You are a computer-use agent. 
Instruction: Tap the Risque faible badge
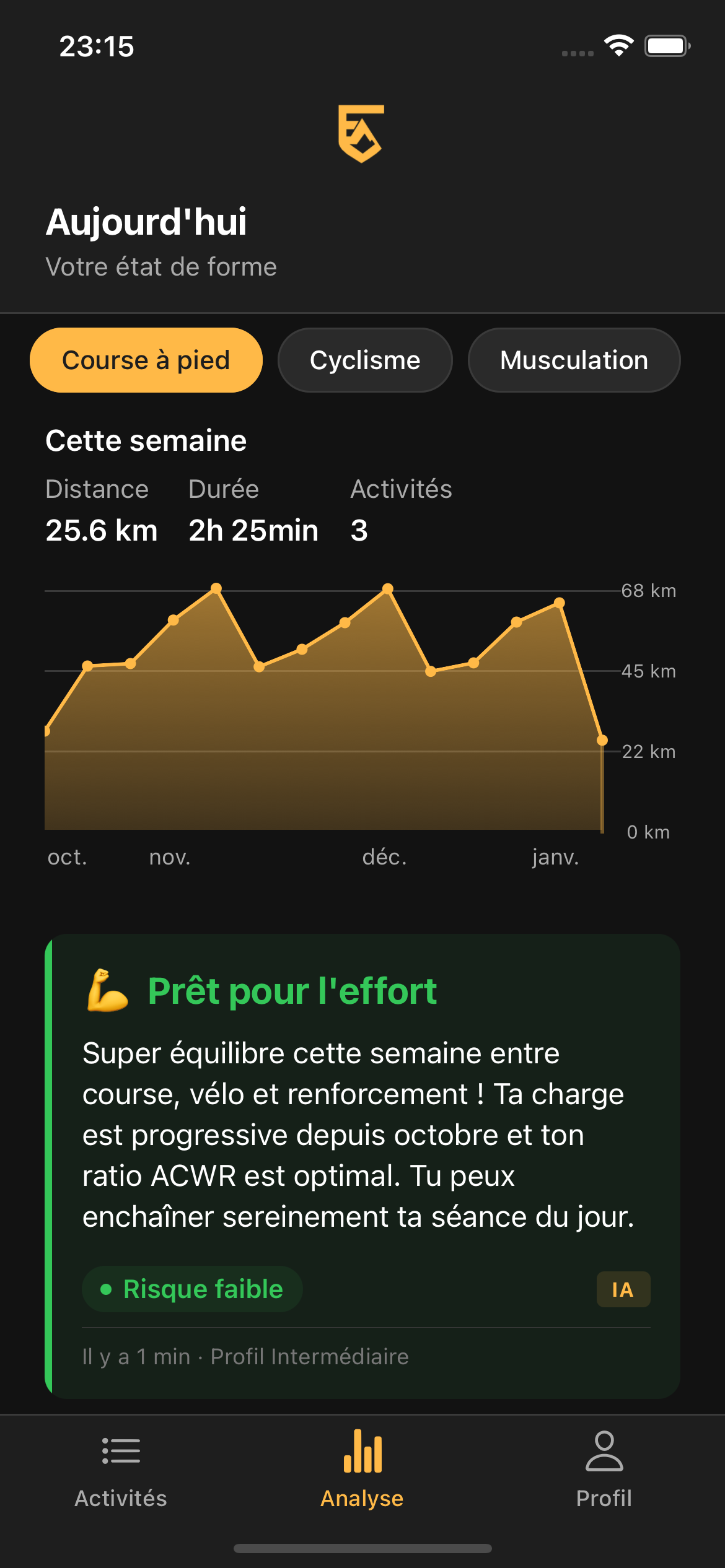click(191, 1289)
